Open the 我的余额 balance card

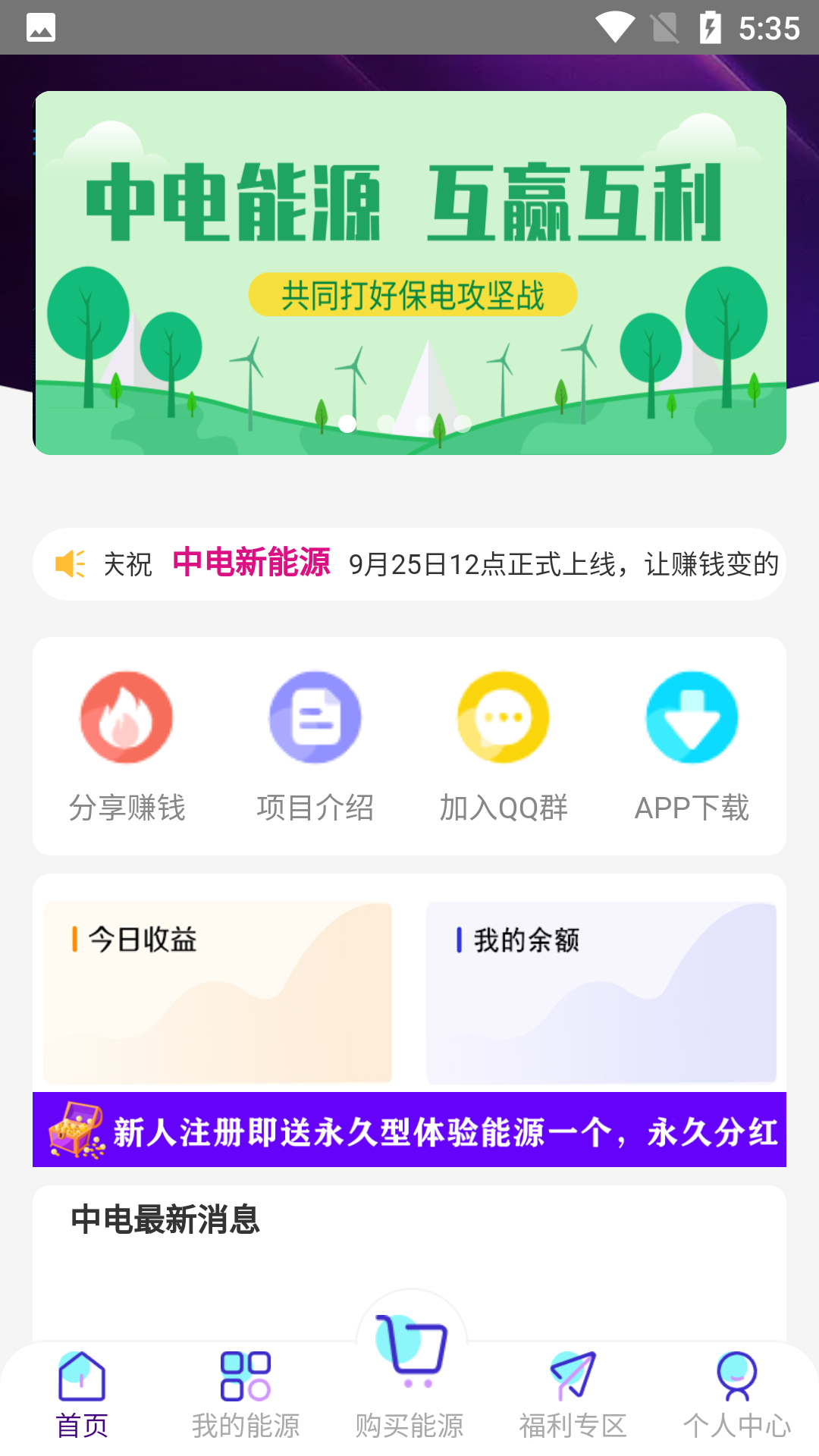601,992
